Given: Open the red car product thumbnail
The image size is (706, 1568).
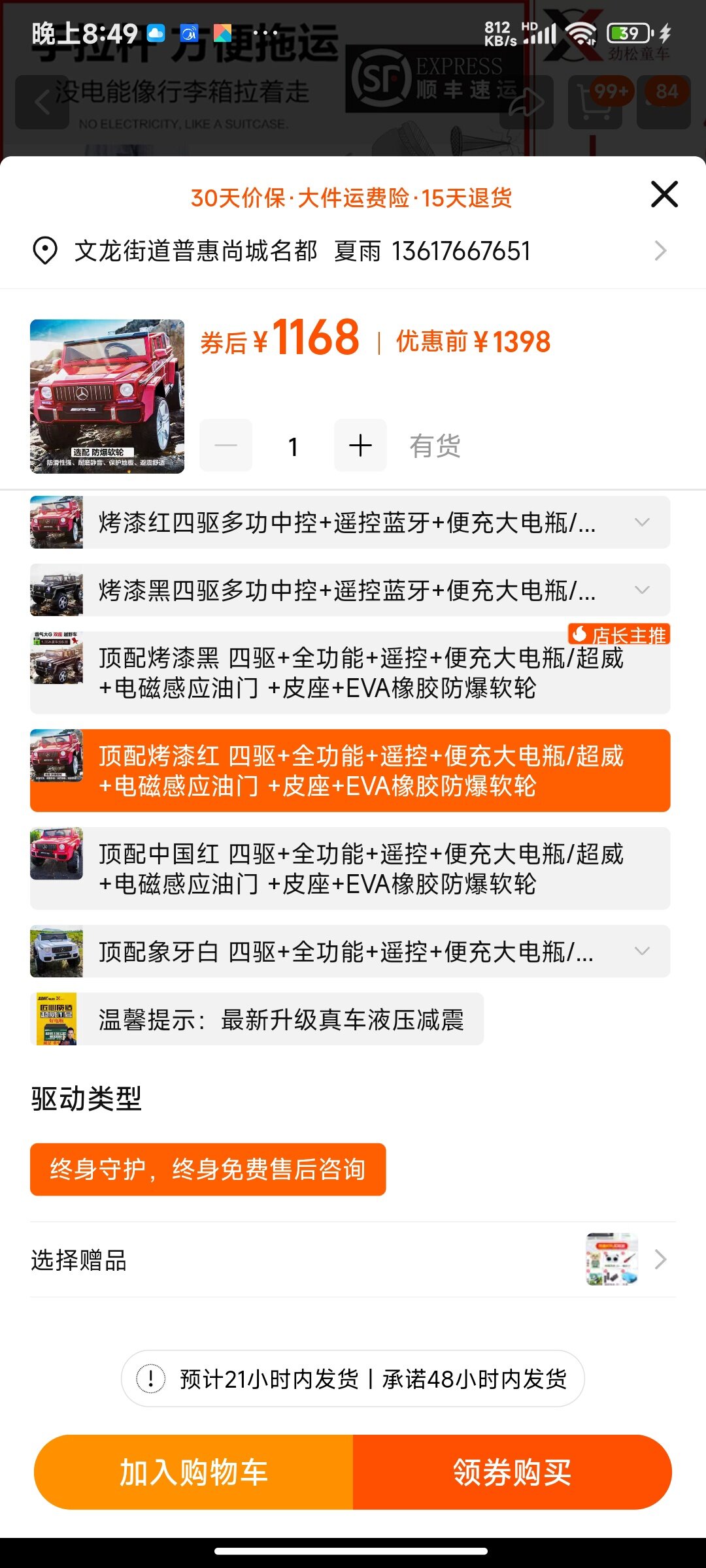Looking at the screenshot, I should (107, 396).
